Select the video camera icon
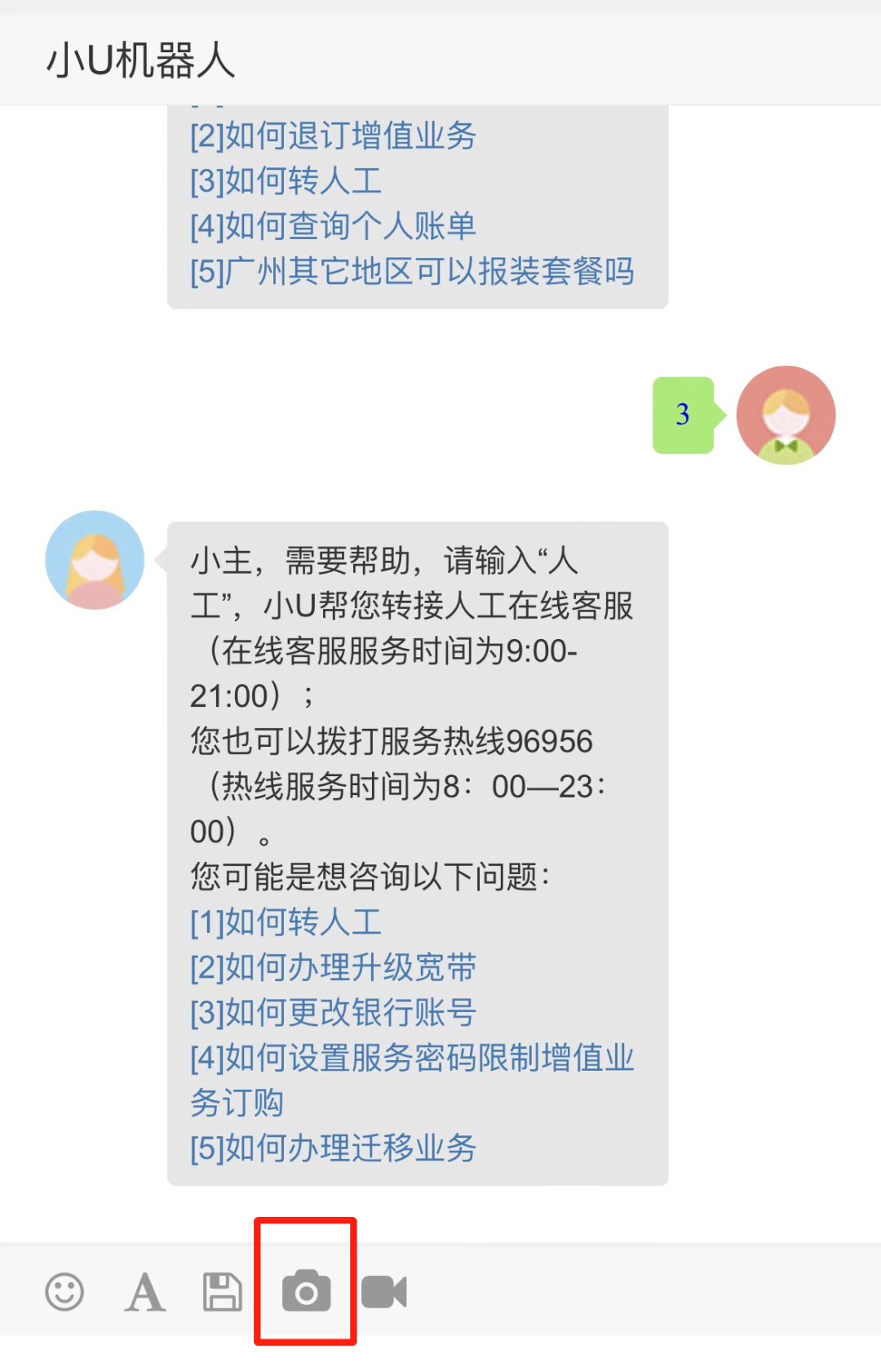Image resolution: width=881 pixels, height=1372 pixels. [x=383, y=1290]
